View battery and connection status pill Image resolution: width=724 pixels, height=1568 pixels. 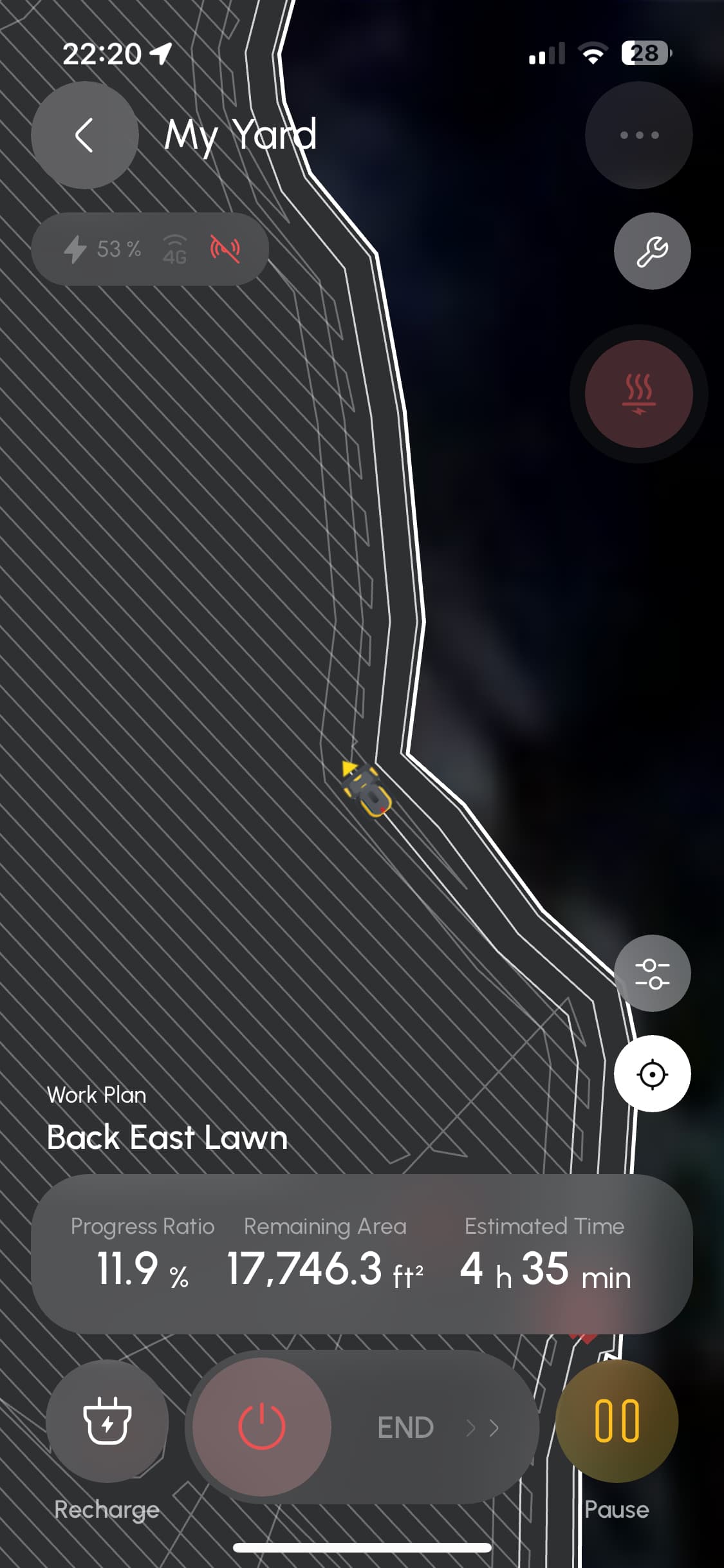point(150,249)
